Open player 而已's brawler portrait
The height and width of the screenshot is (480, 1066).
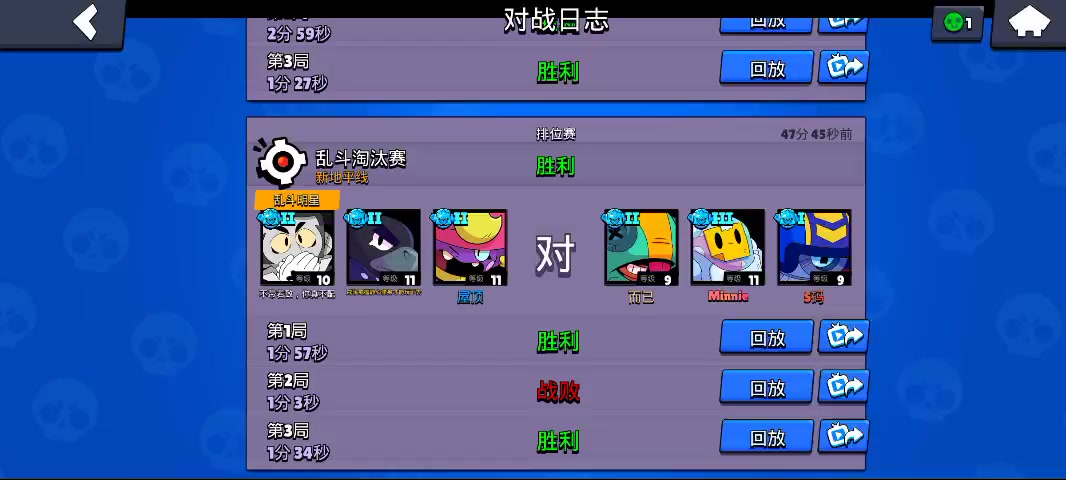641,247
